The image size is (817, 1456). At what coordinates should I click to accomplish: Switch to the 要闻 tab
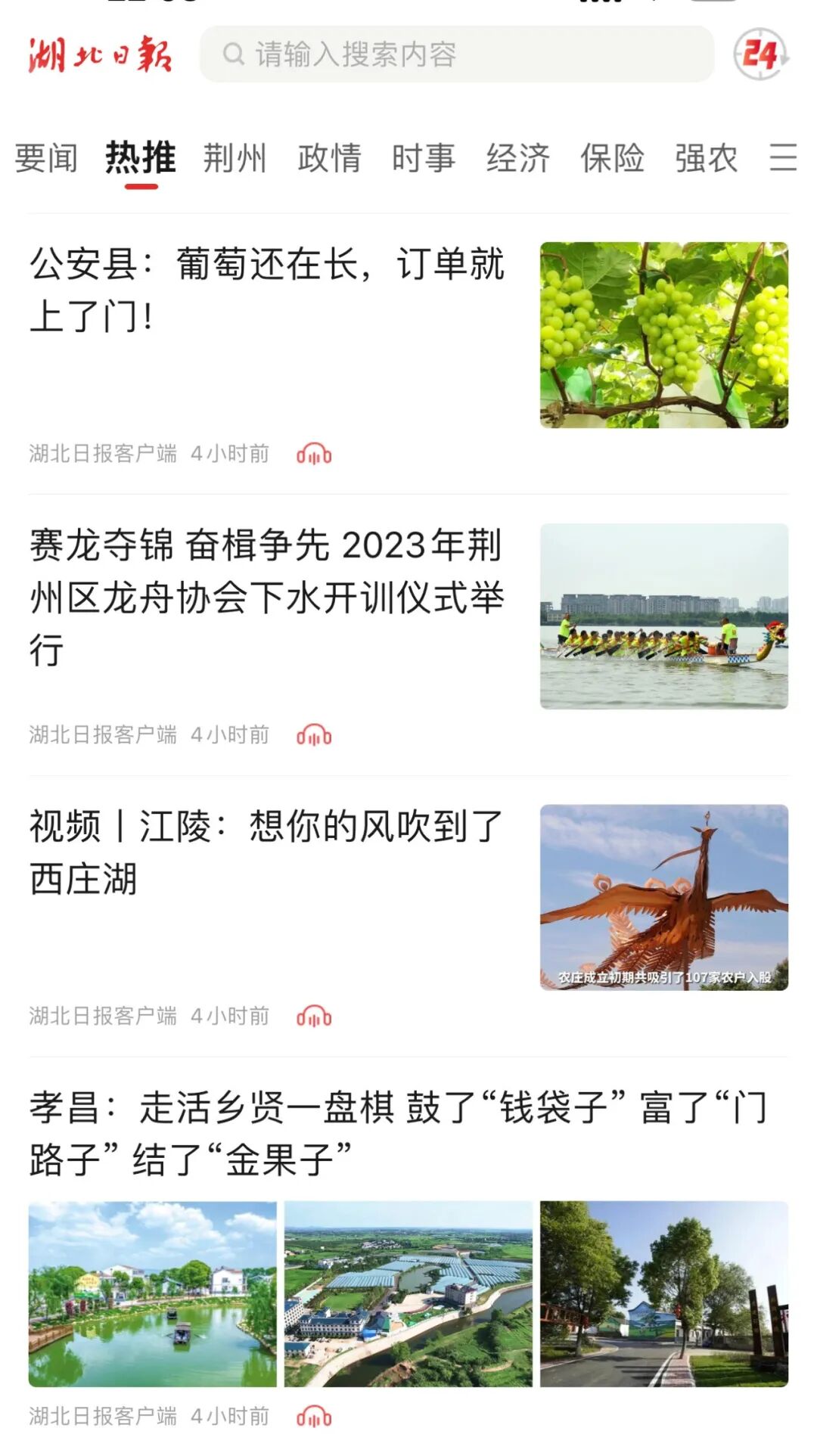coord(46,158)
